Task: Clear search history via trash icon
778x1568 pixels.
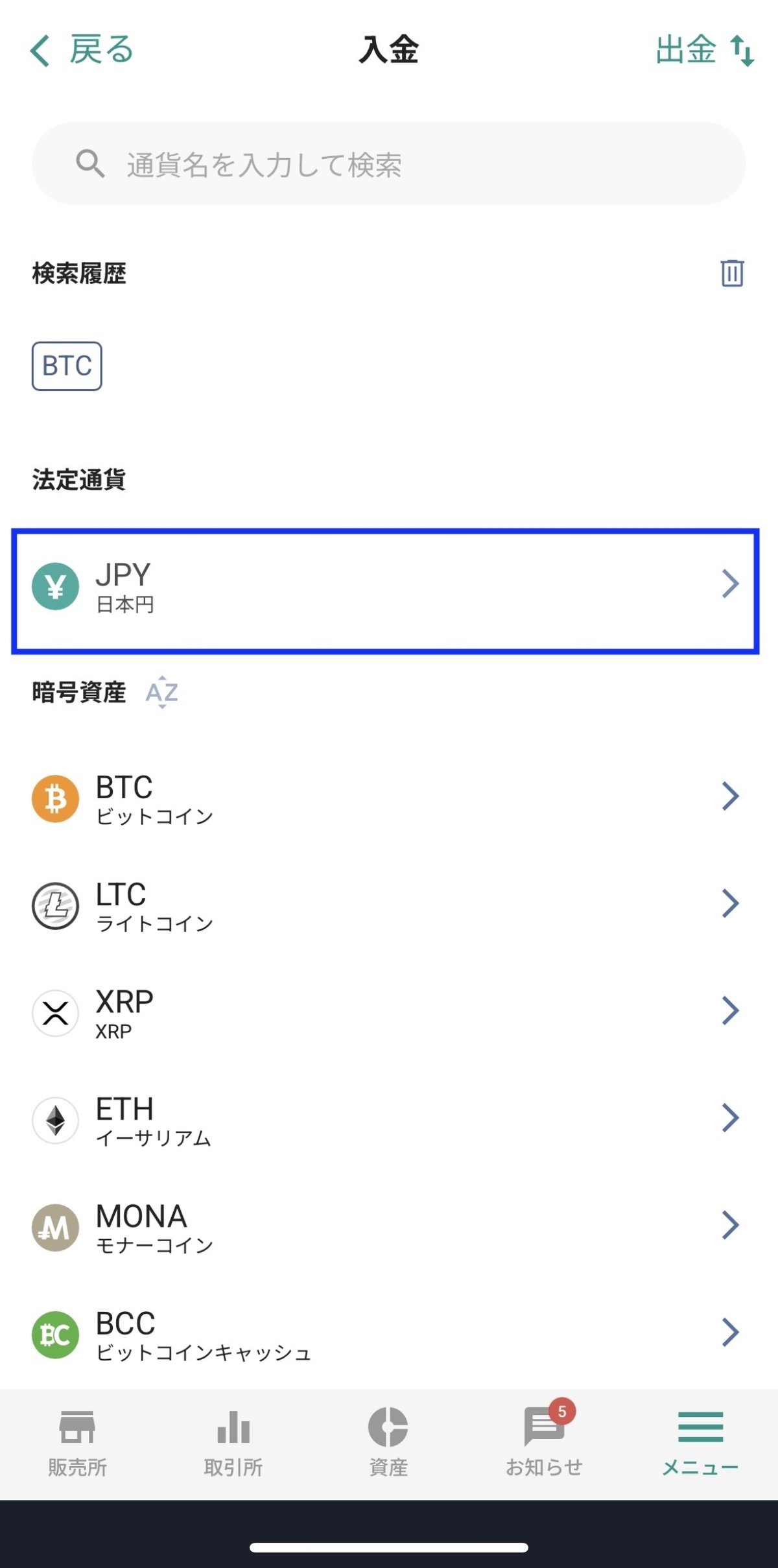Action: (x=732, y=274)
